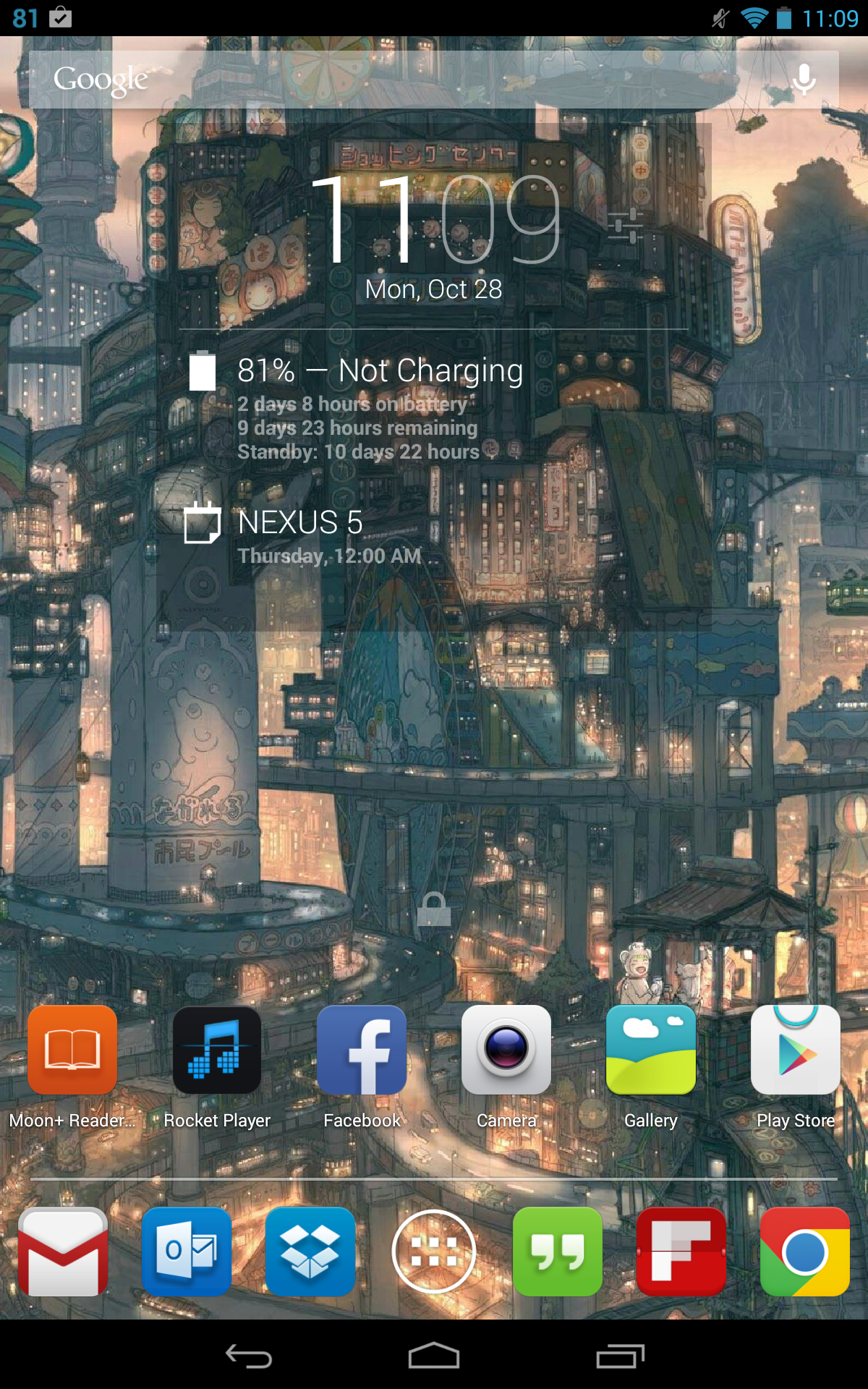
Task: Launch the Facebook app
Action: 362,1050
